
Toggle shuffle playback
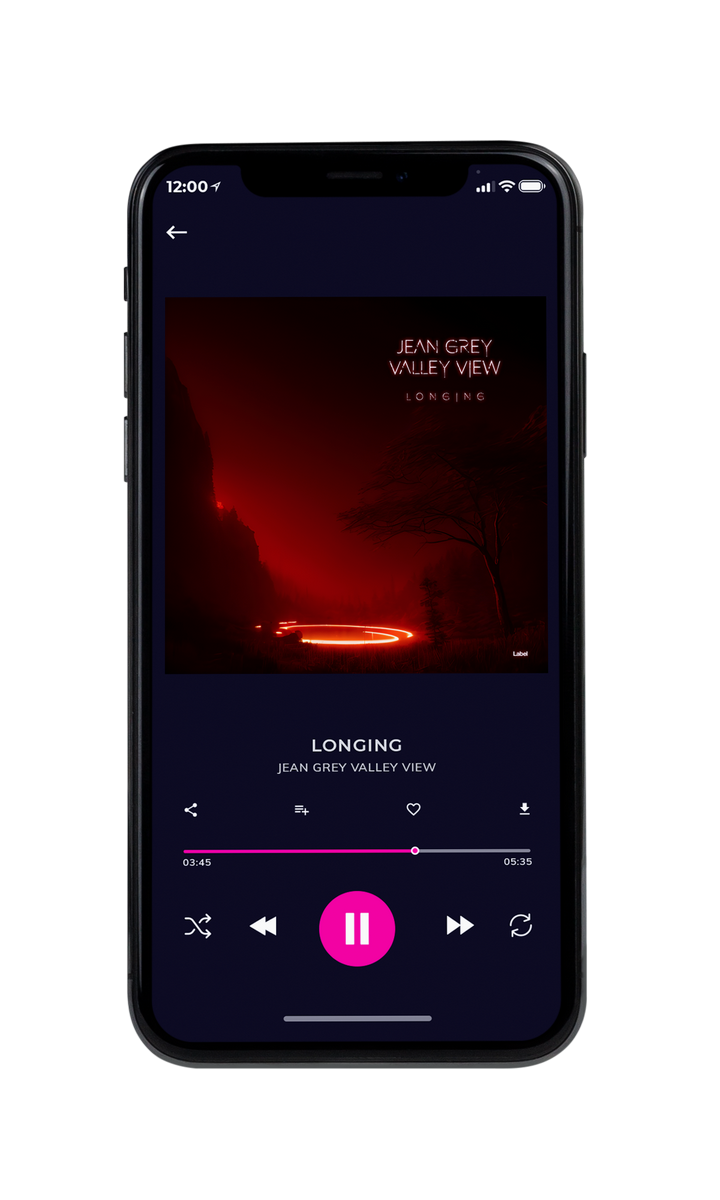(198, 926)
